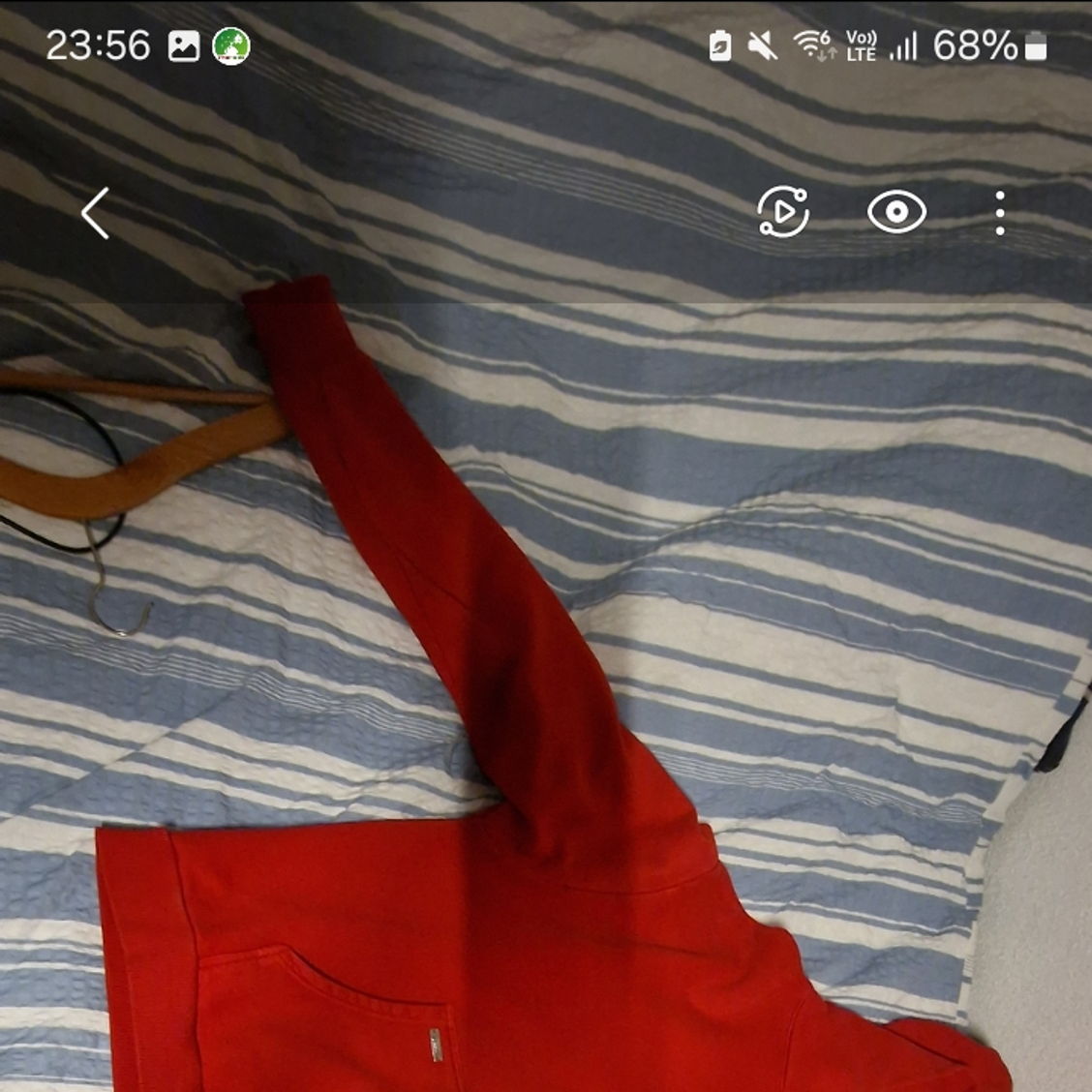The height and width of the screenshot is (1092, 1092).
Task: Go back using the arrow icon
Action: point(96,213)
